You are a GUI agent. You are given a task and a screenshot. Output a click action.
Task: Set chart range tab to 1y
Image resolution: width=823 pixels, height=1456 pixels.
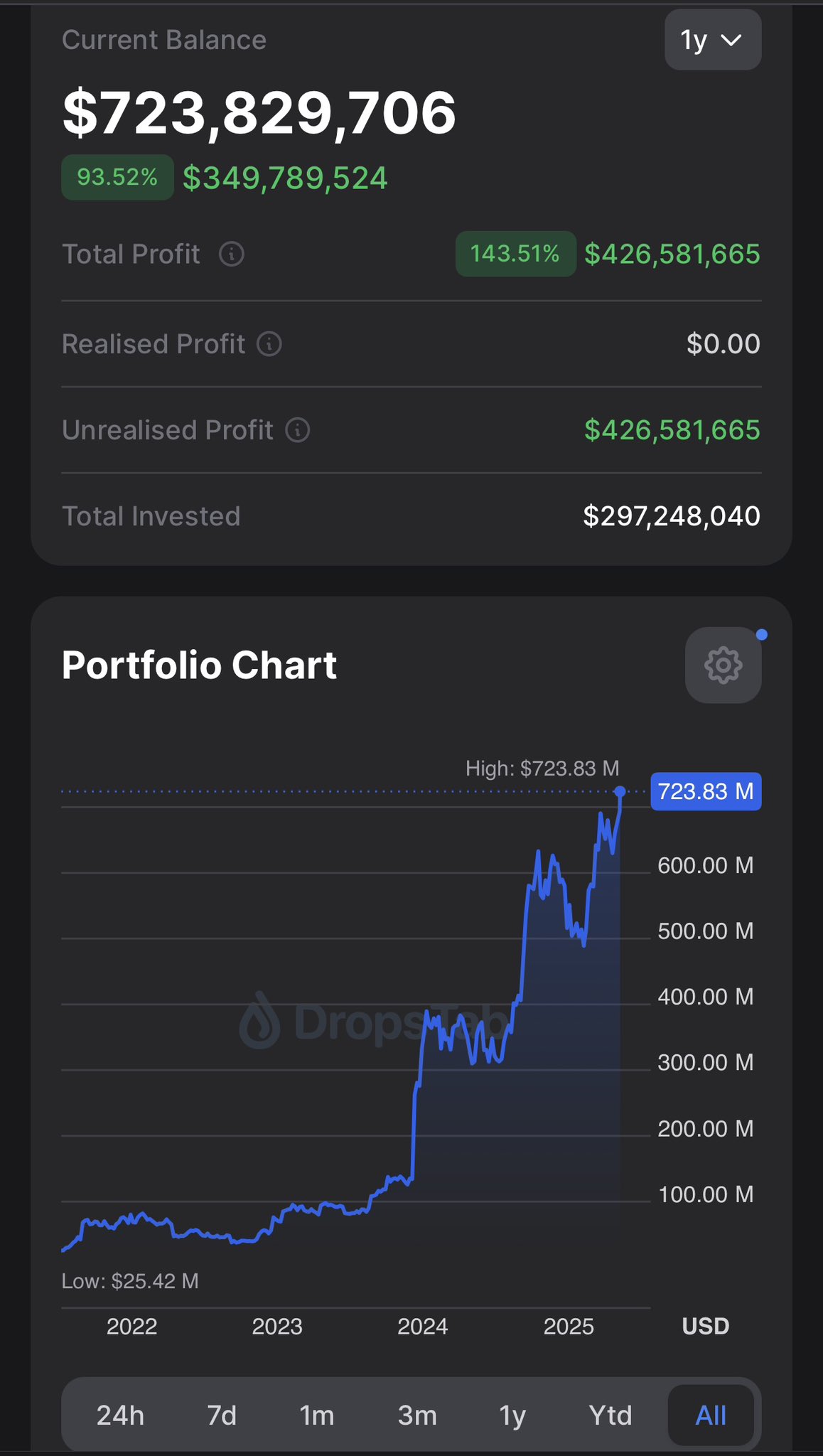click(x=512, y=1415)
